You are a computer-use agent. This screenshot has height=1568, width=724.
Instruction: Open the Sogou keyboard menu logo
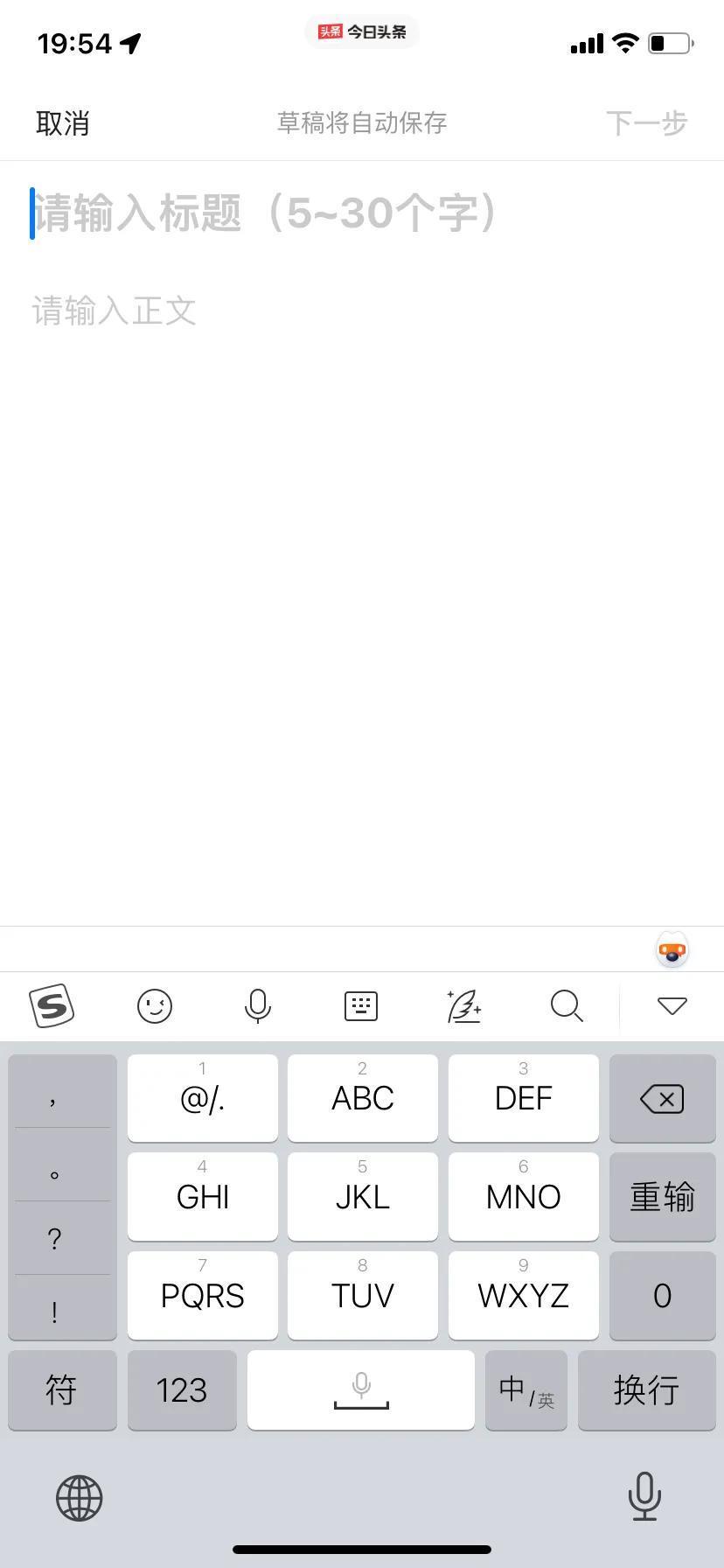tap(52, 1005)
